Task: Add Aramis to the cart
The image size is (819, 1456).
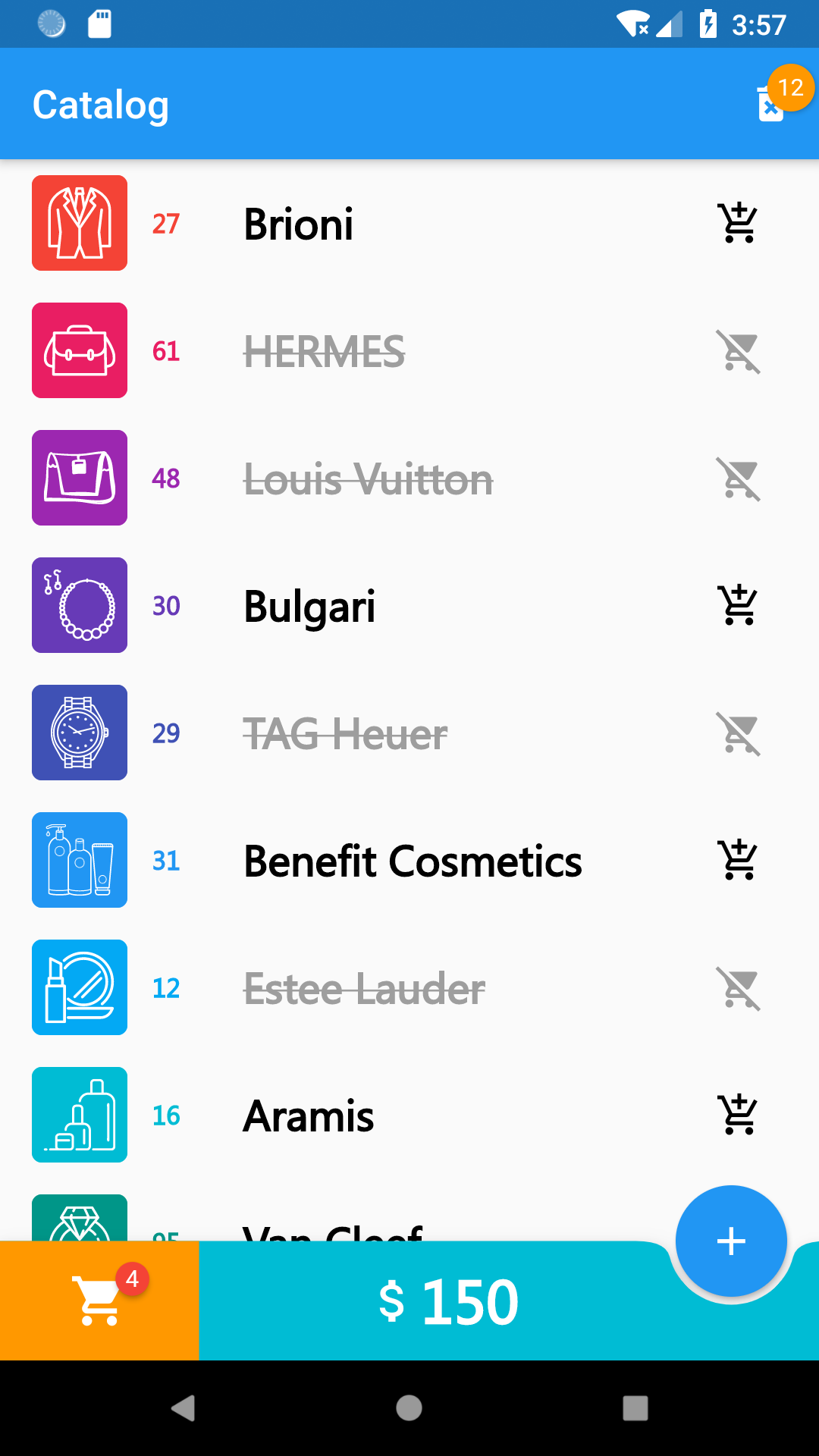Action: 738,1115
